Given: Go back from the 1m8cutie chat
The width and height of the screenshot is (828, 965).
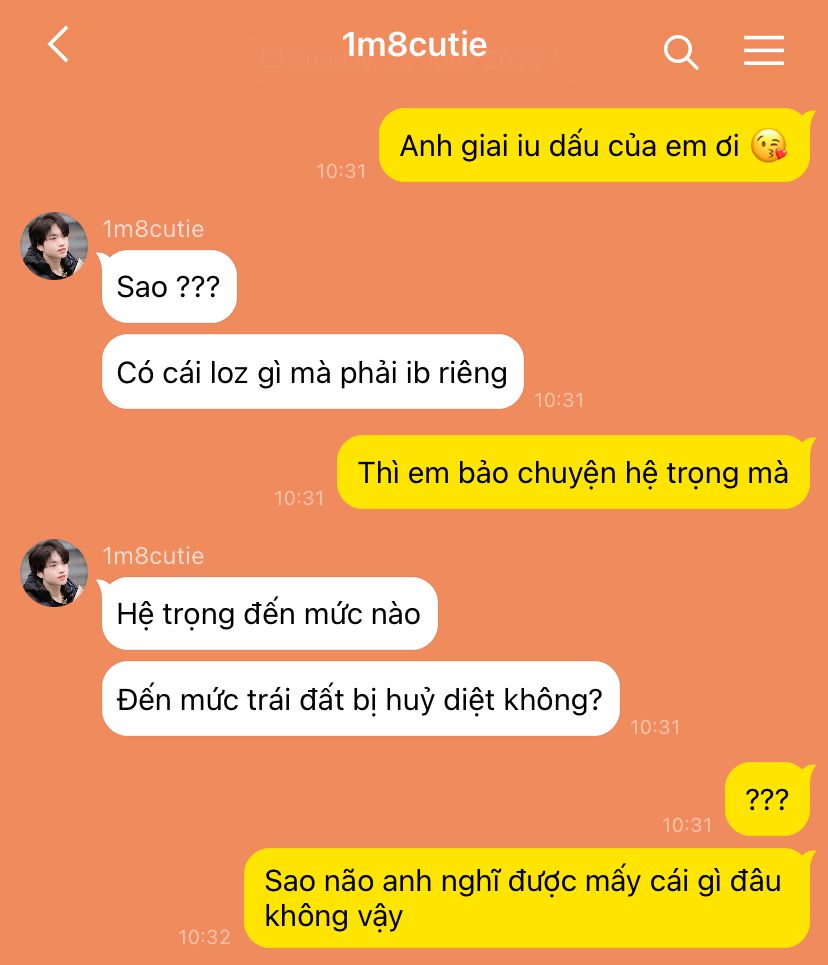Looking at the screenshot, I should point(59,45).
